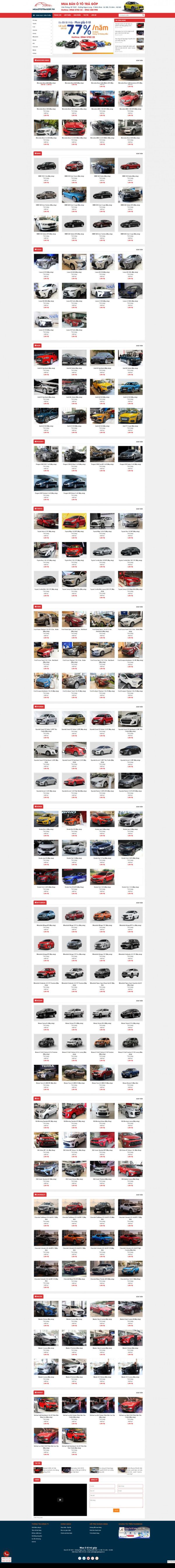The image size is (175, 1568).
Task: View more in the Mercedes-Benz section
Action: pyautogui.click(x=139, y=60)
